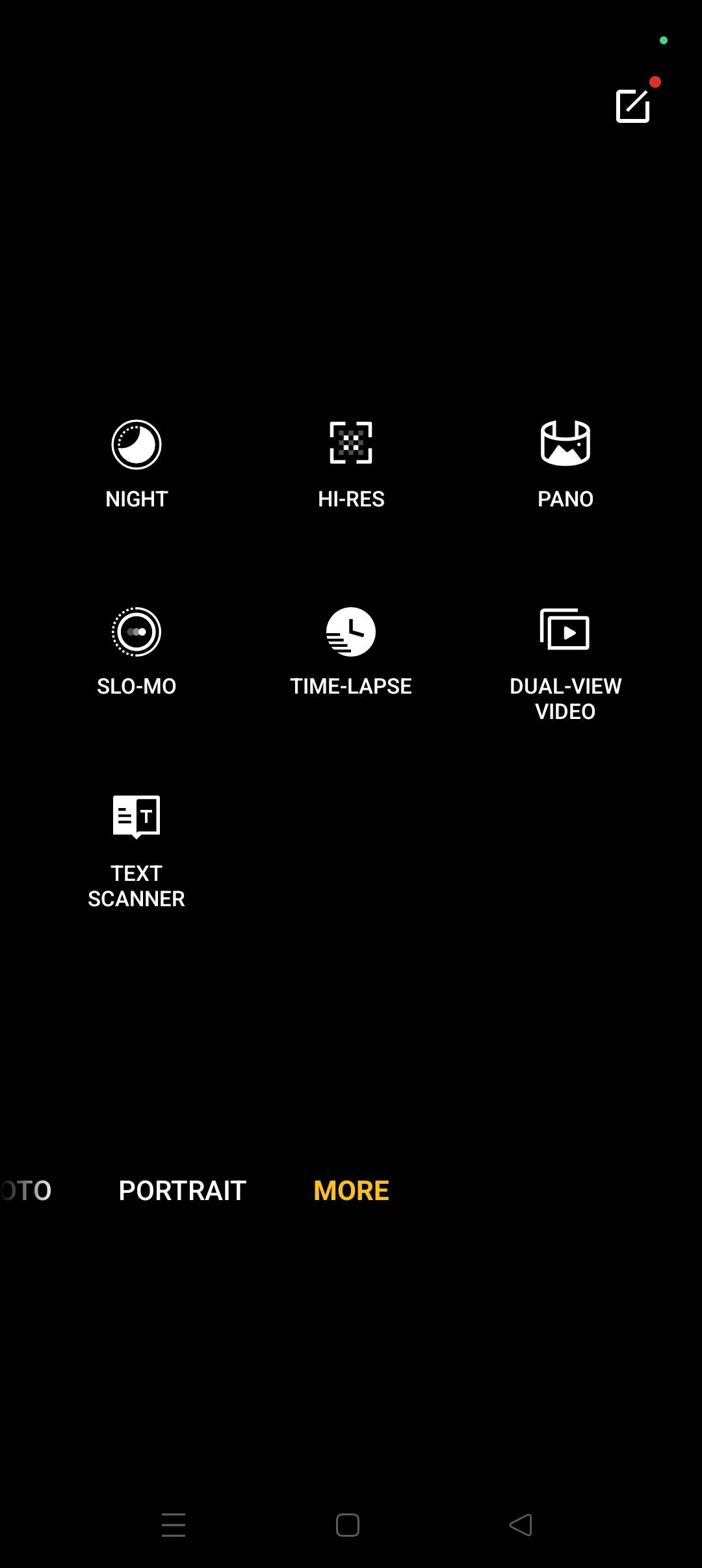Tap the HI-RES label
Screen dimensions: 702x1568
(x=350, y=499)
